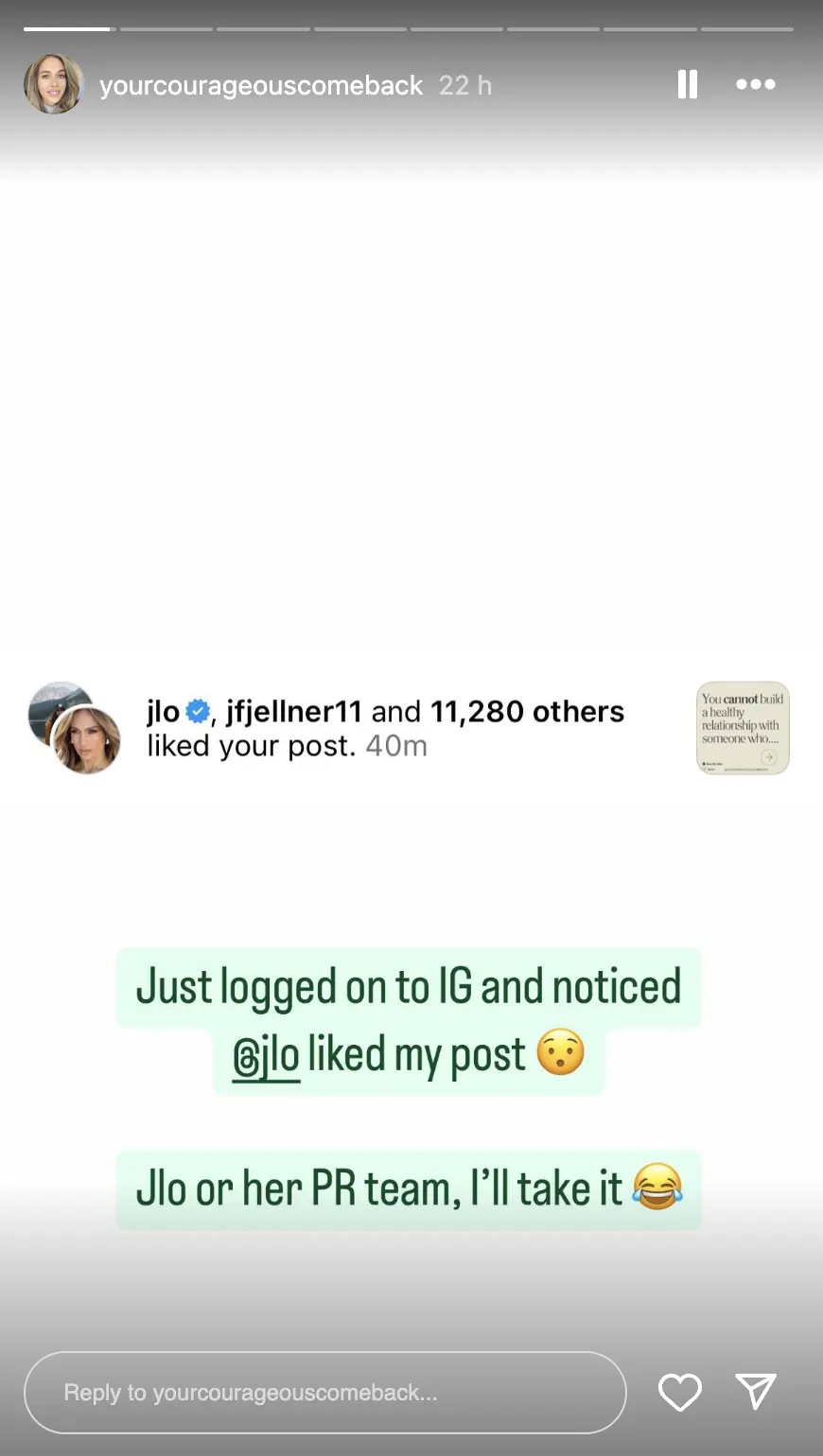Open yourcourageouscomeback's profile picture
This screenshot has height=1456, width=823.
(54, 84)
